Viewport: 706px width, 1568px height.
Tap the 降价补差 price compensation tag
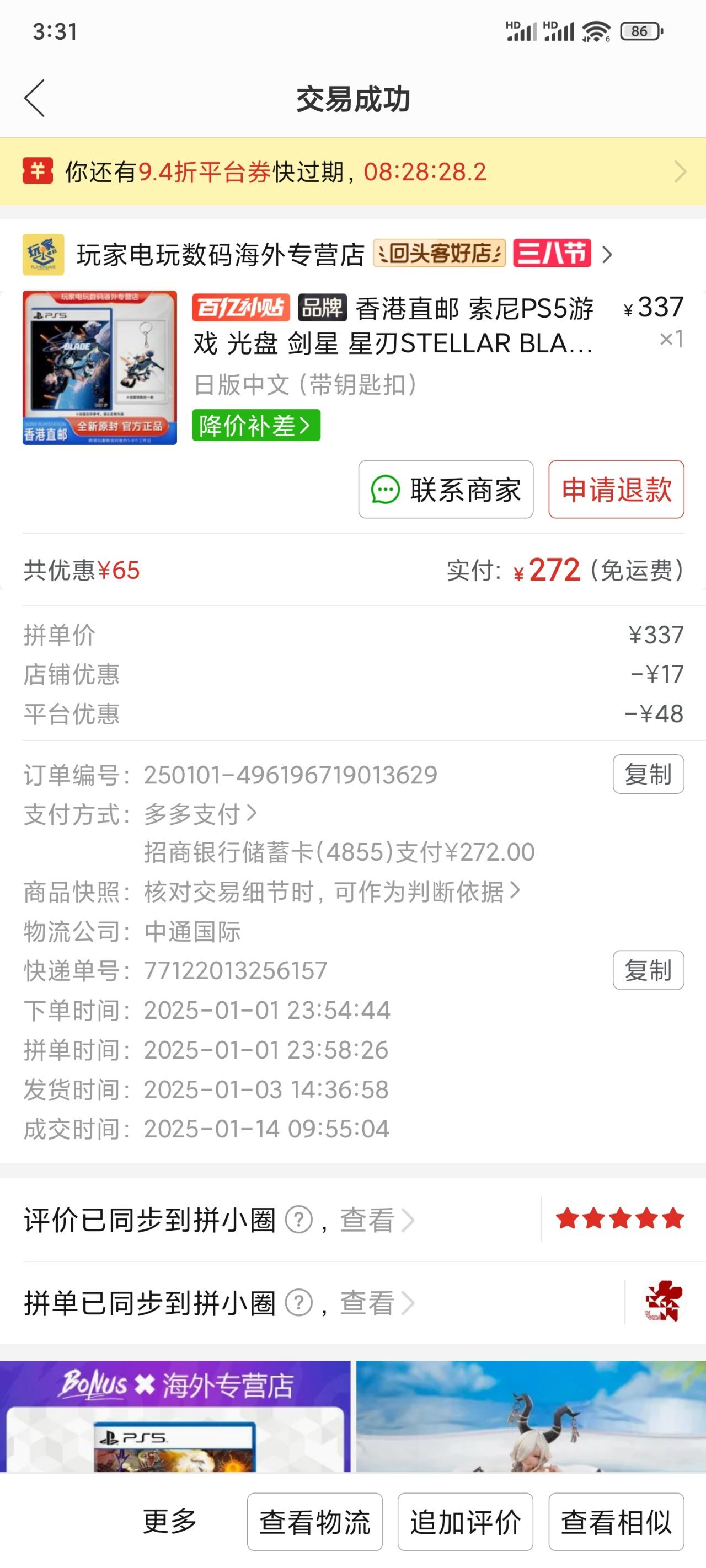pos(256,425)
